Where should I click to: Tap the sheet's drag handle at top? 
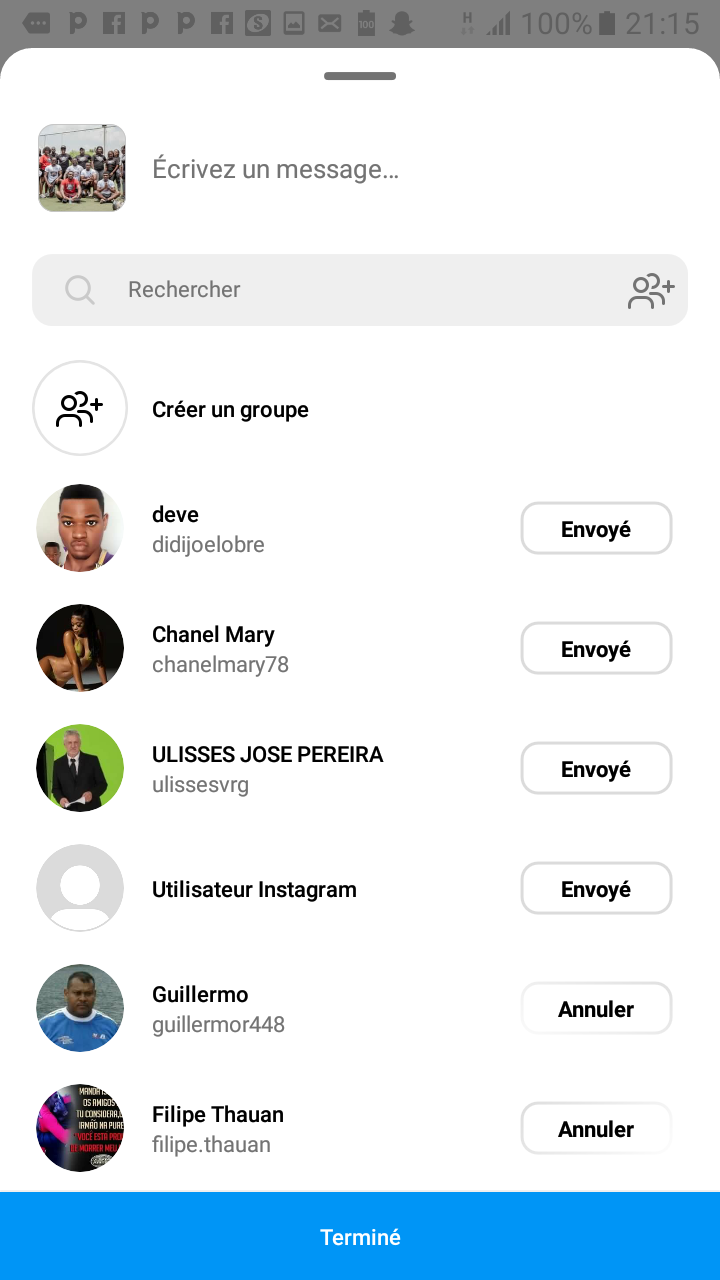360,76
